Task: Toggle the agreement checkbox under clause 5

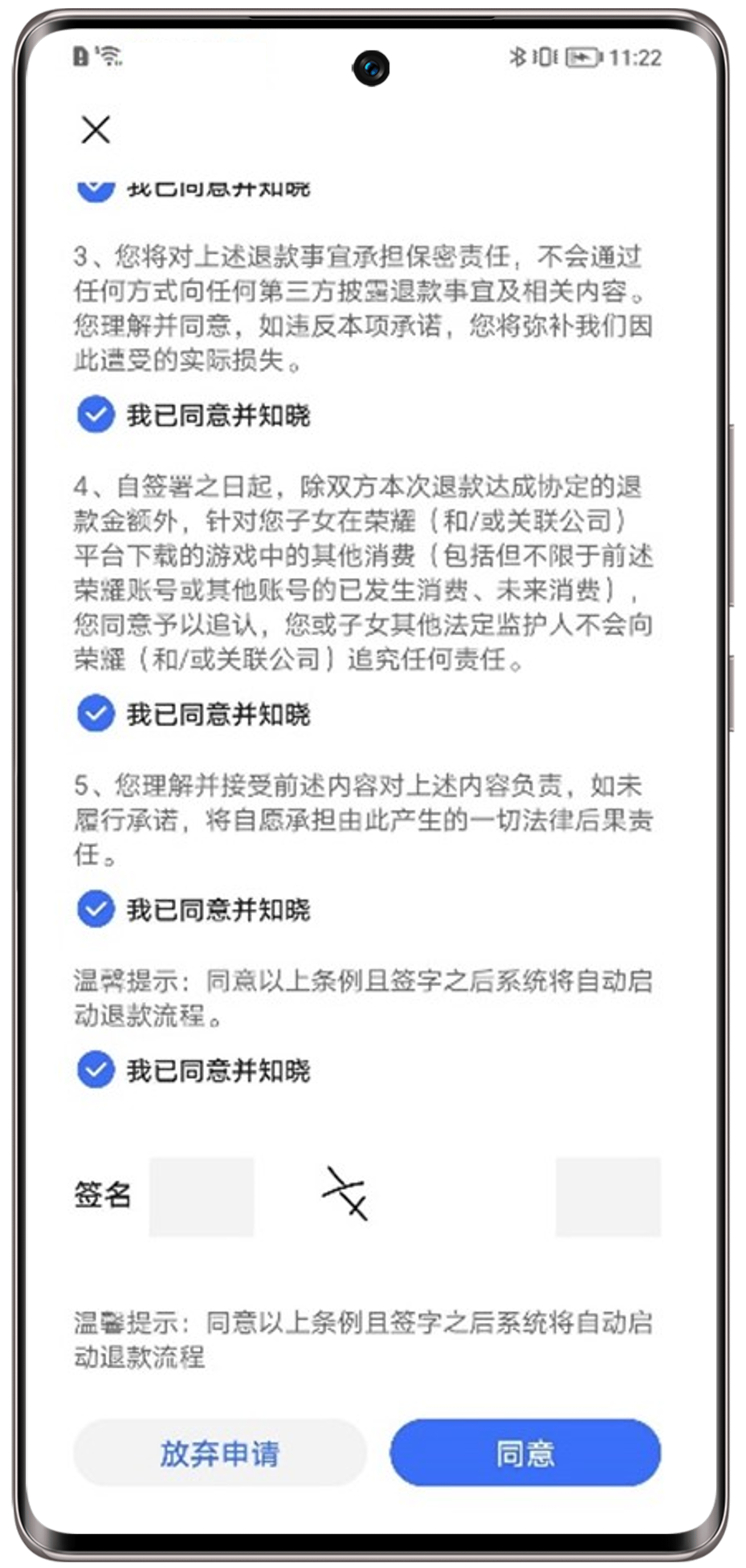Action: click(96, 909)
